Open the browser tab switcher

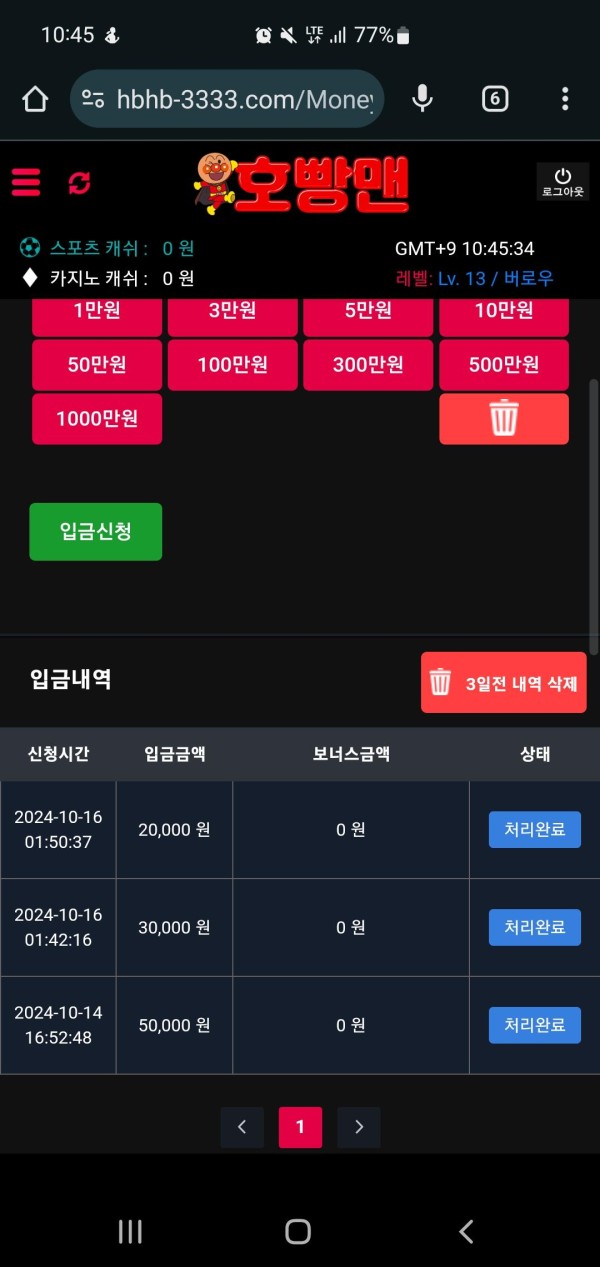(x=495, y=98)
